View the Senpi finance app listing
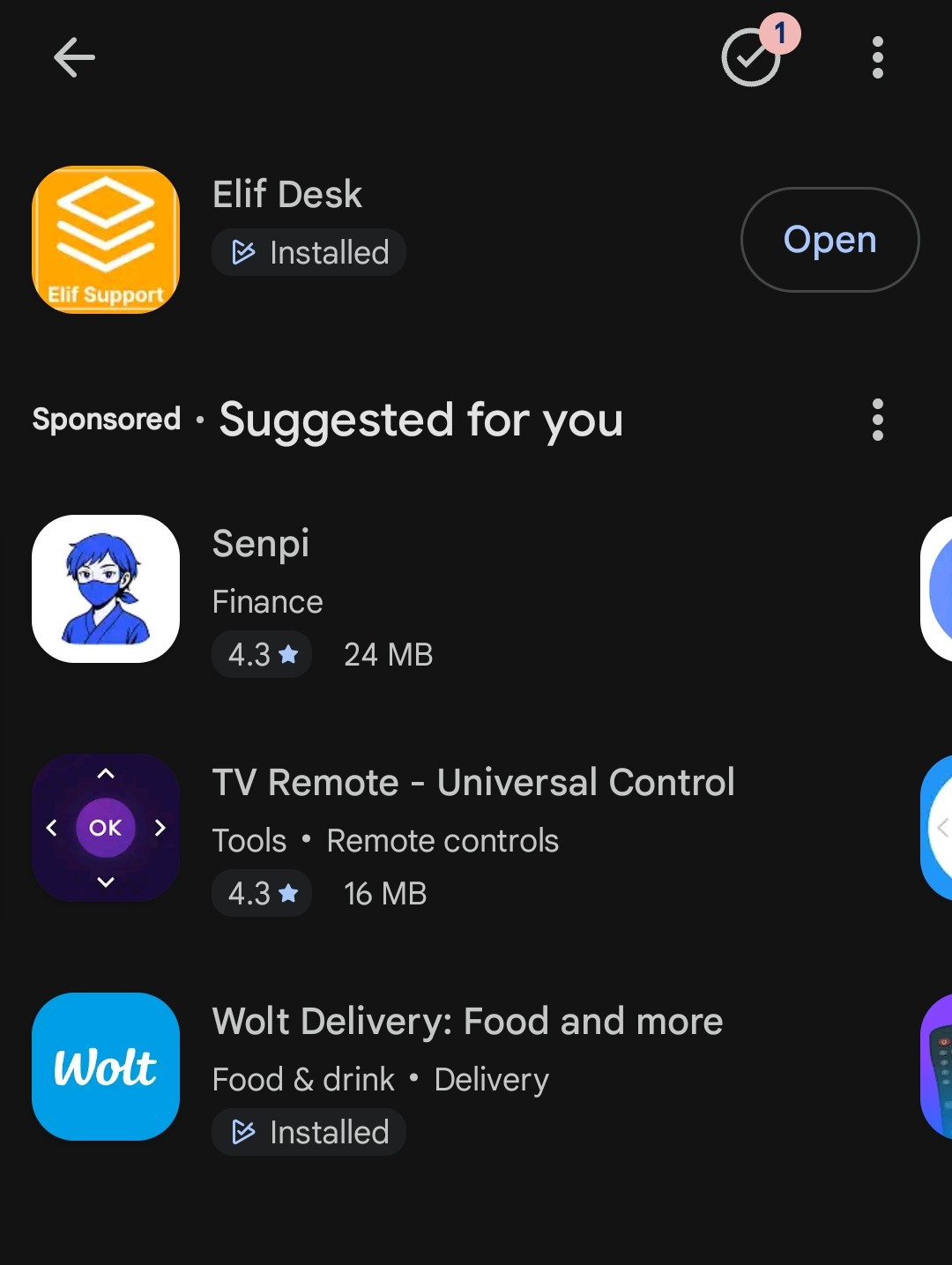 tap(261, 544)
